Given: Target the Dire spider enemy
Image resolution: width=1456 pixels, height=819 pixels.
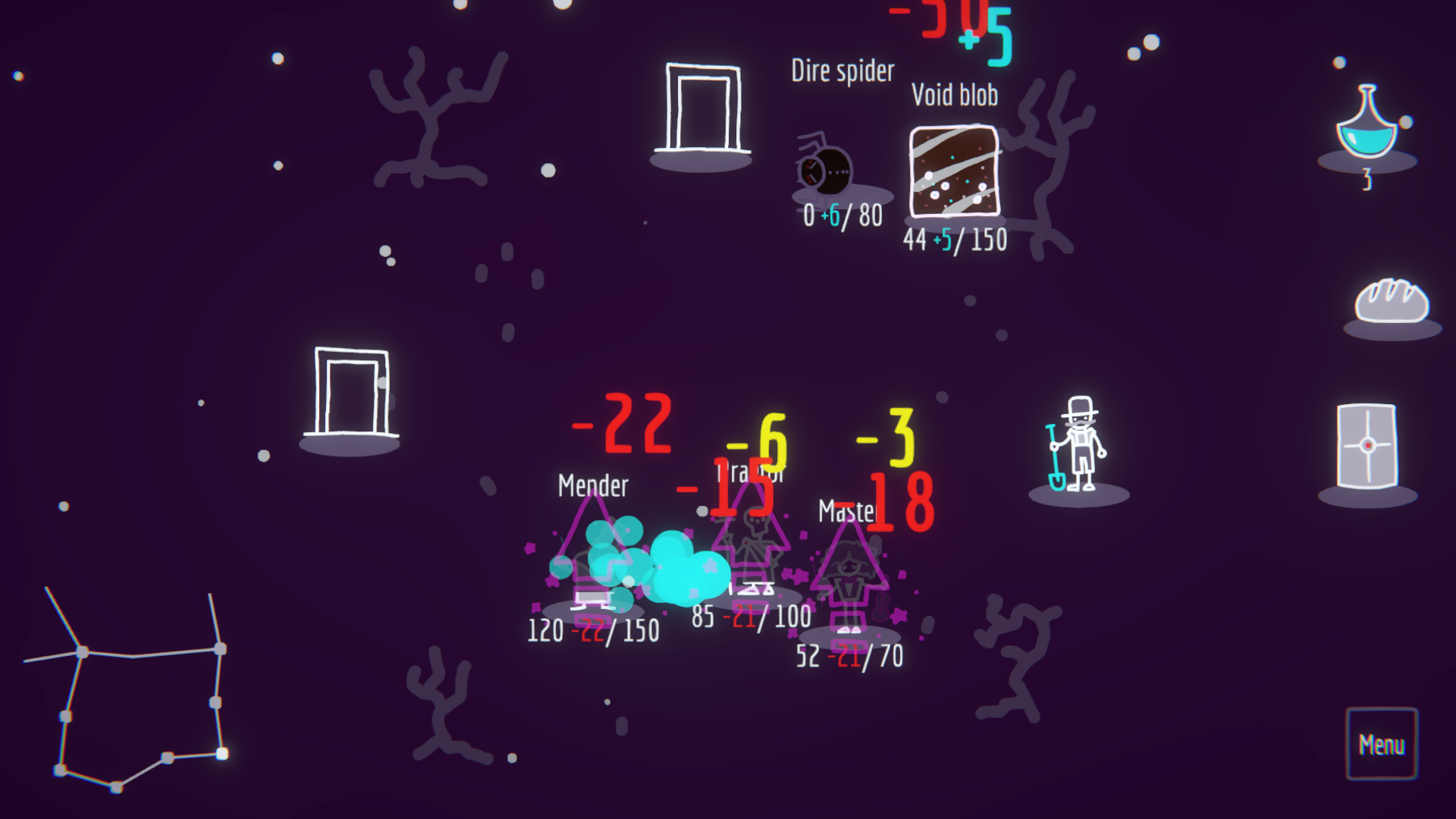Looking at the screenshot, I should pyautogui.click(x=825, y=169).
